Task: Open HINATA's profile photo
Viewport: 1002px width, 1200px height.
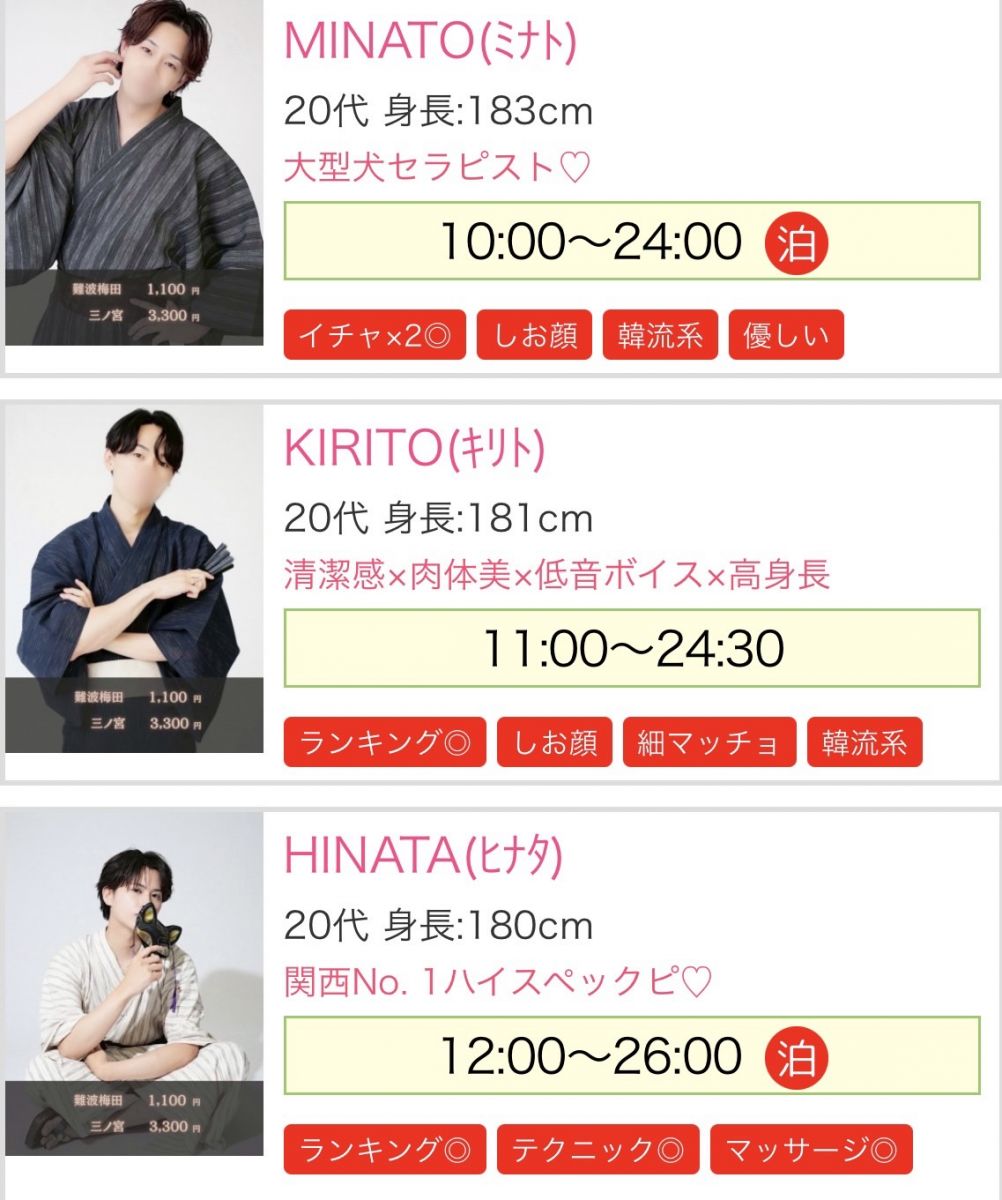Action: [134, 983]
